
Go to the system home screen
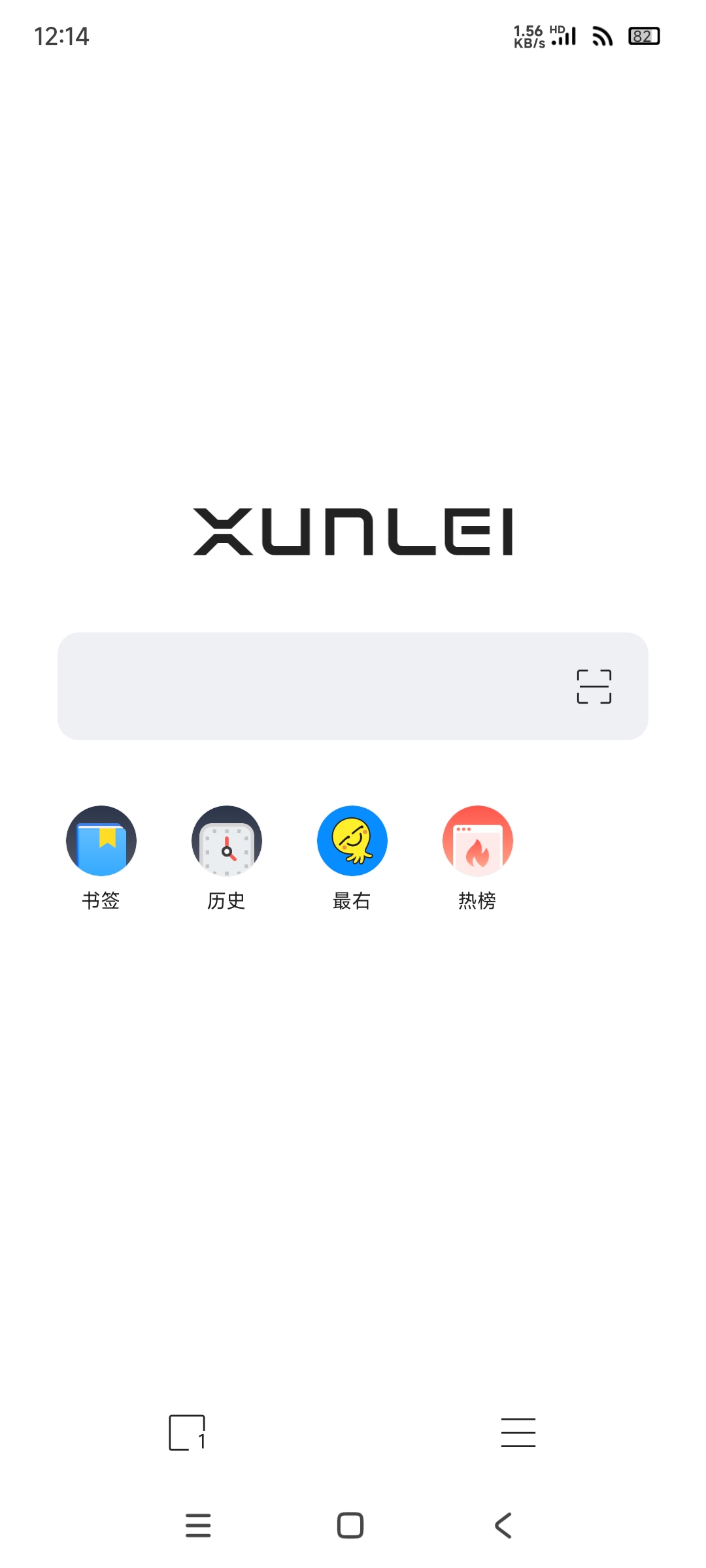(350, 1526)
